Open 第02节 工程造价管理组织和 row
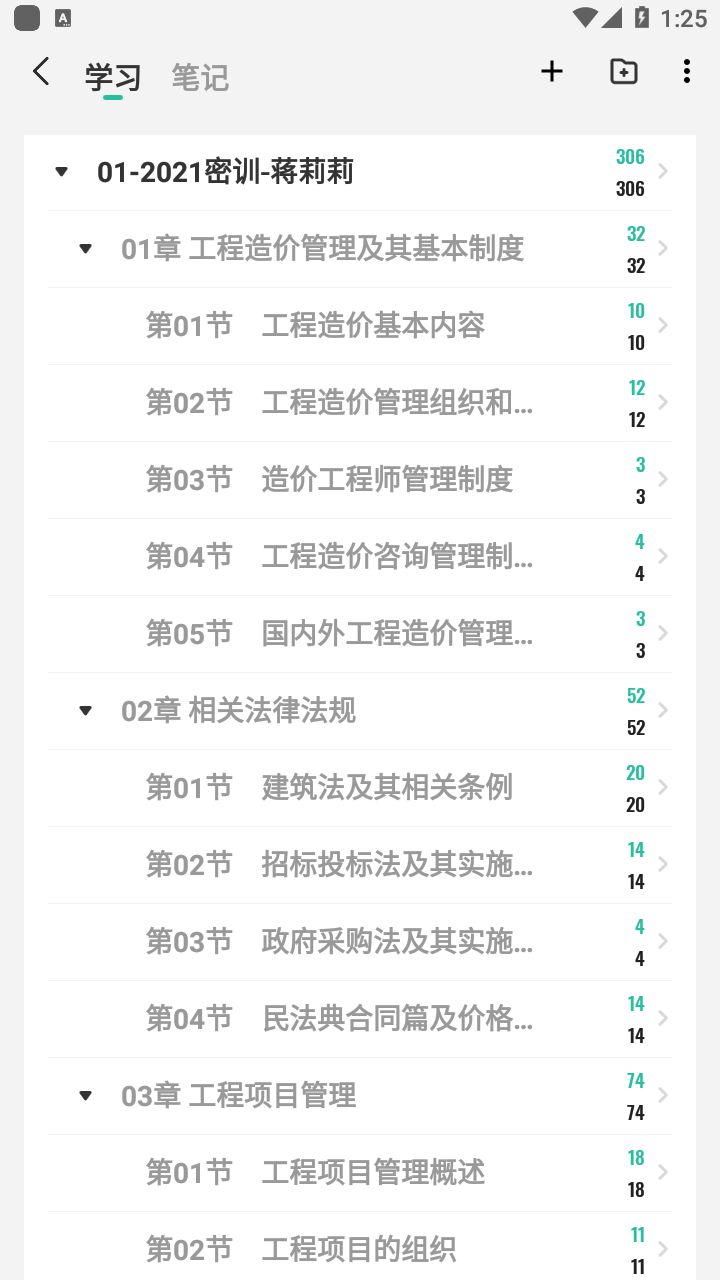Image resolution: width=720 pixels, height=1280 pixels. coord(360,403)
